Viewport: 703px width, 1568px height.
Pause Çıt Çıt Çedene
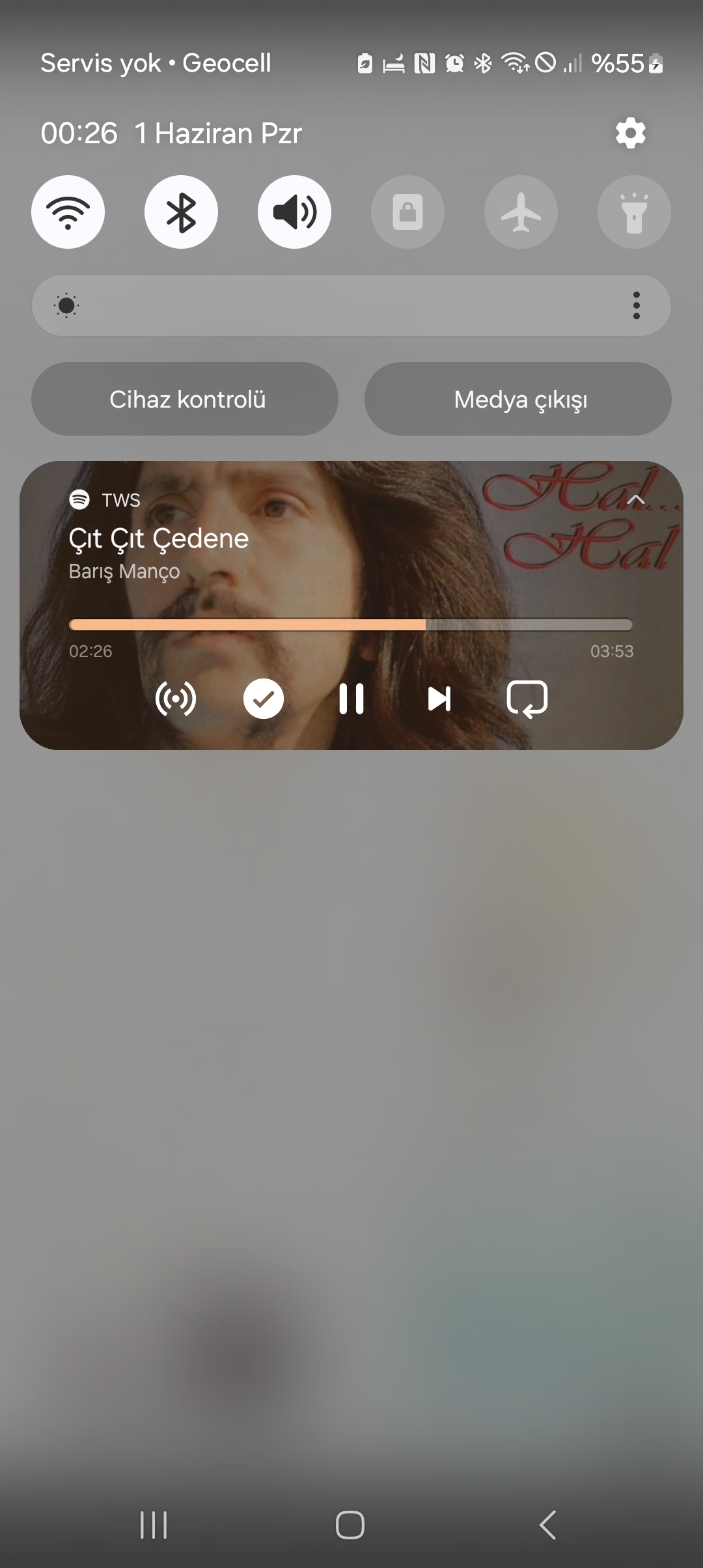(351, 699)
